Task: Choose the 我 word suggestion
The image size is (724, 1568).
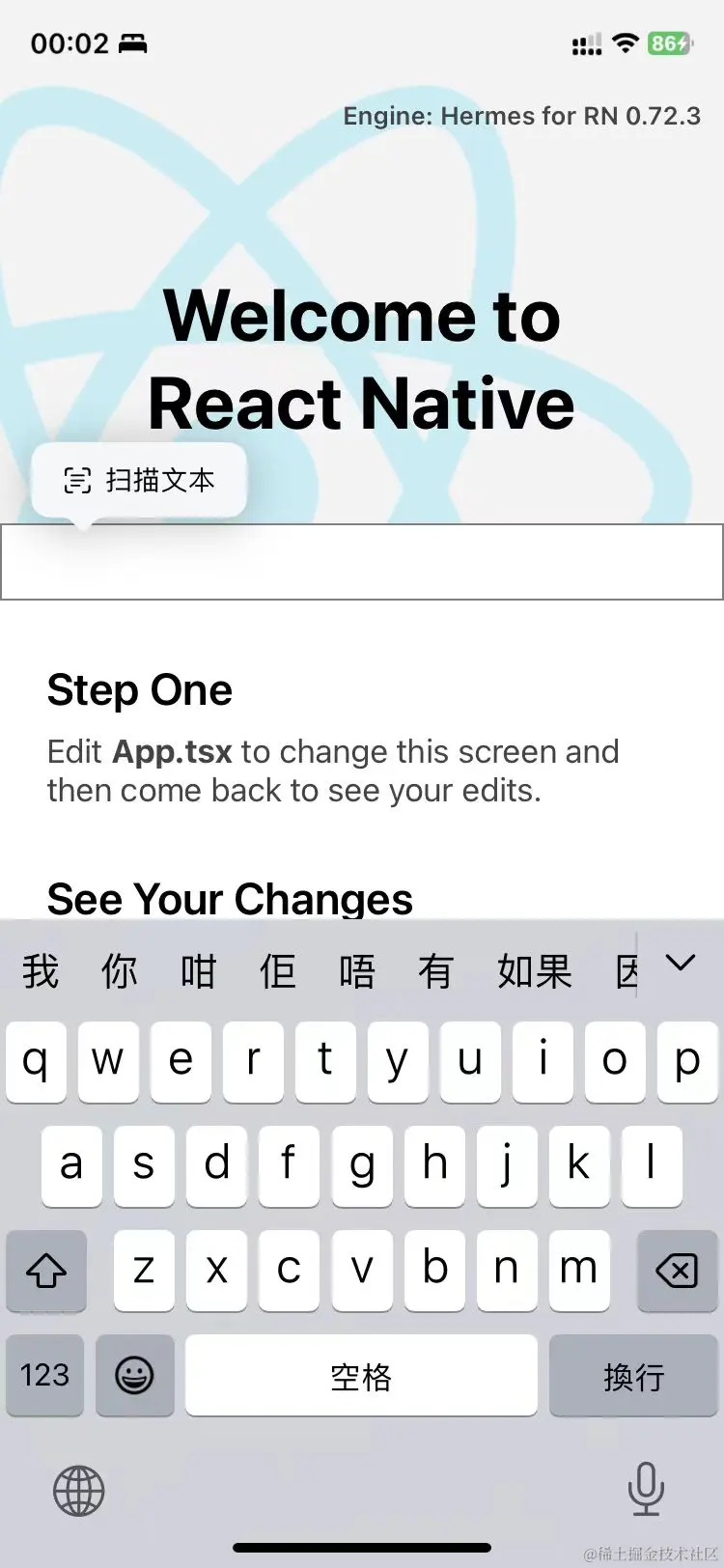Action: [x=41, y=970]
